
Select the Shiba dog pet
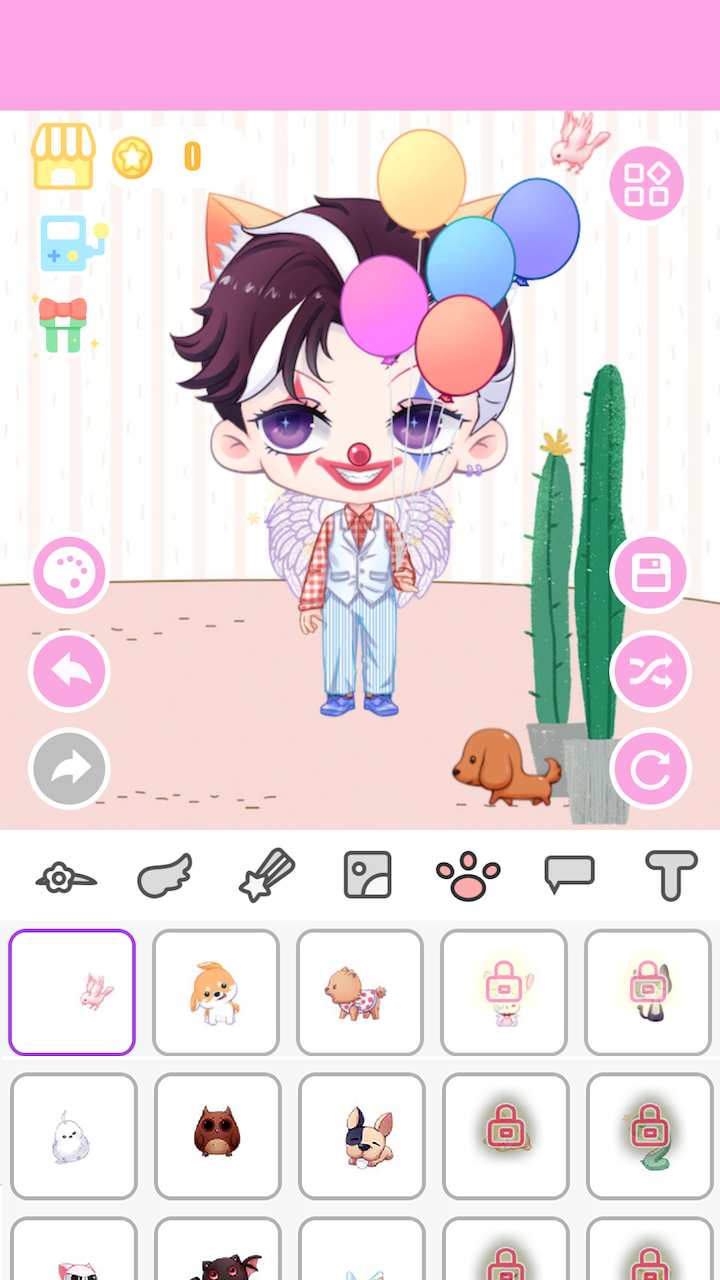pos(215,992)
